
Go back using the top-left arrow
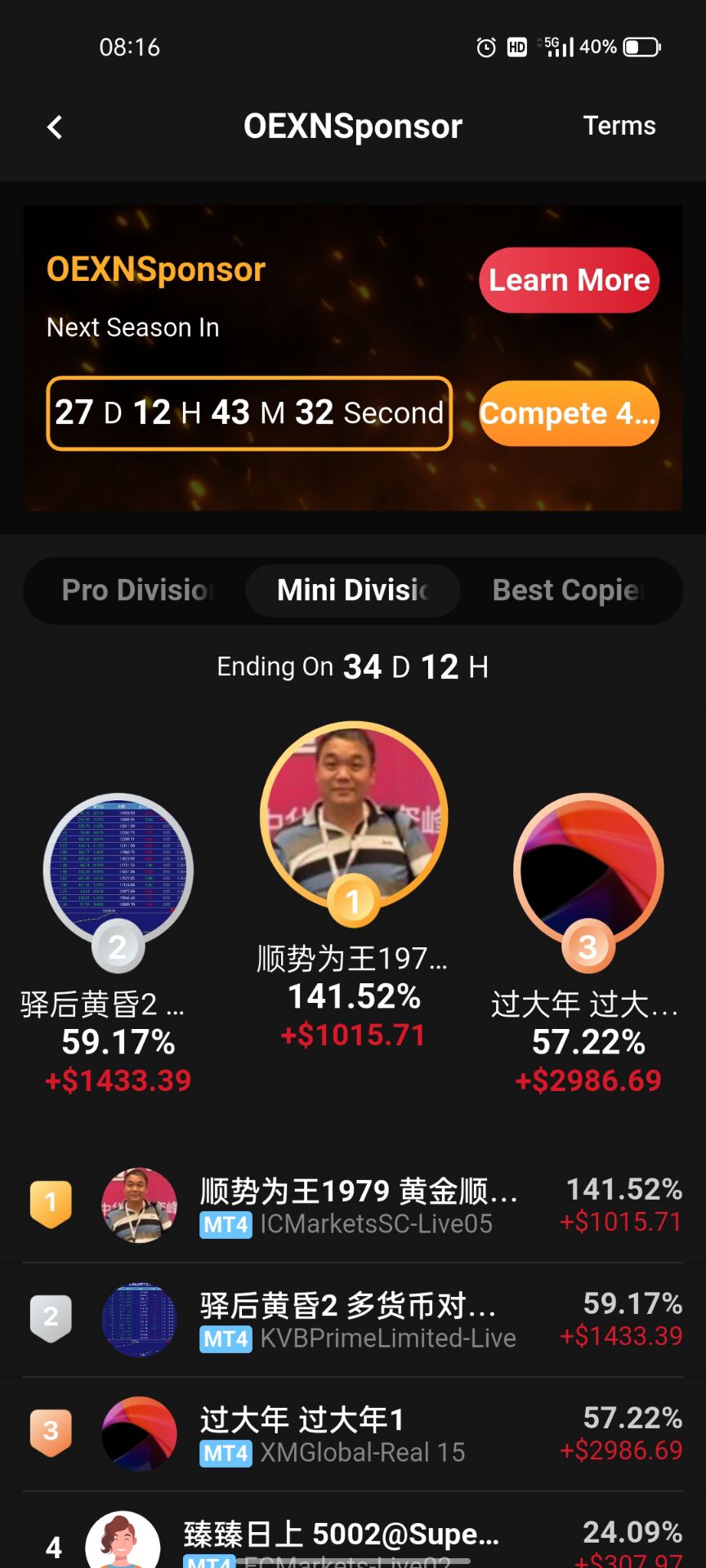coord(55,127)
